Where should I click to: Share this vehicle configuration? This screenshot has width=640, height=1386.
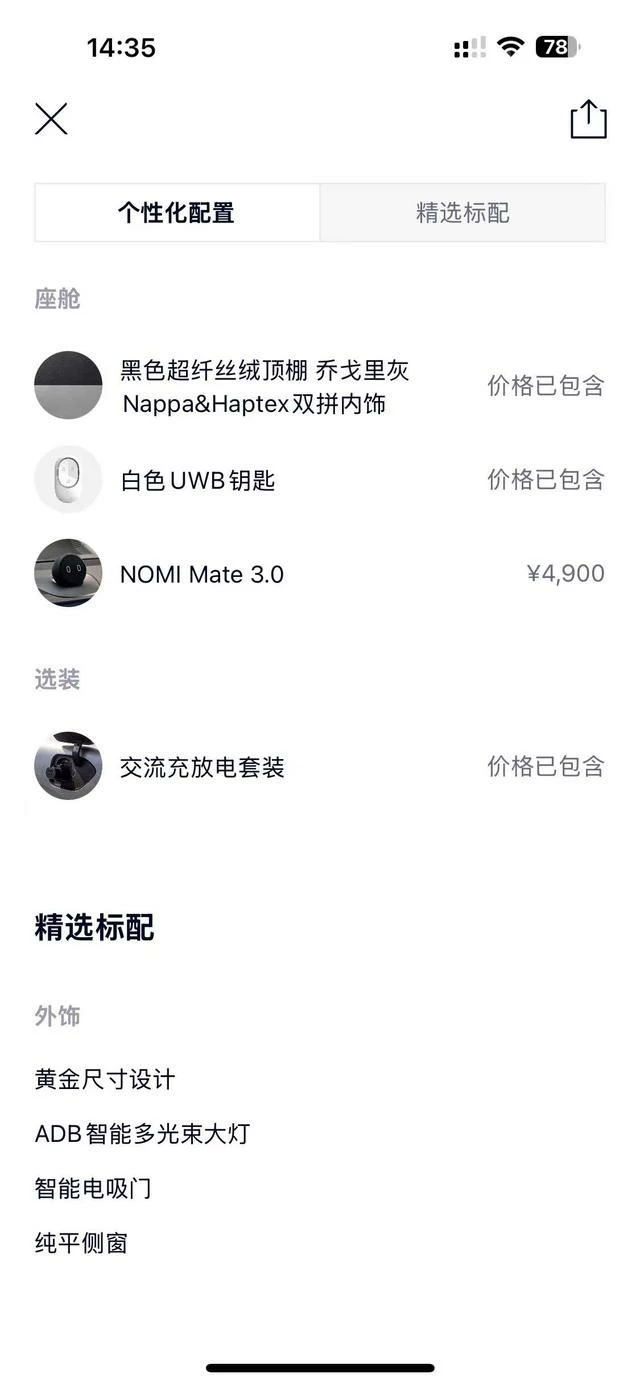point(588,119)
